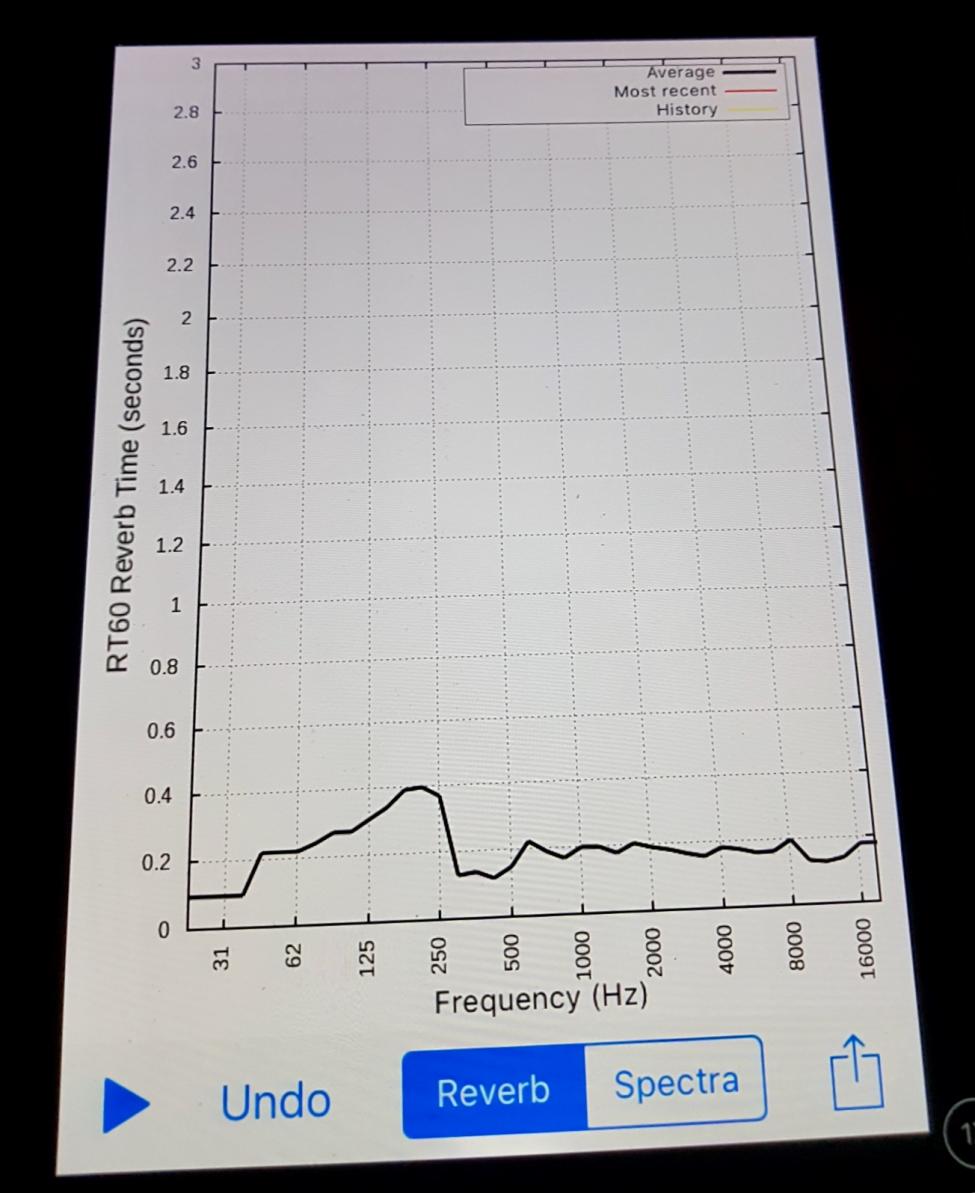Screen dimensions: 975x1193
Task: Select the Reverb segment
Action: point(493,1091)
